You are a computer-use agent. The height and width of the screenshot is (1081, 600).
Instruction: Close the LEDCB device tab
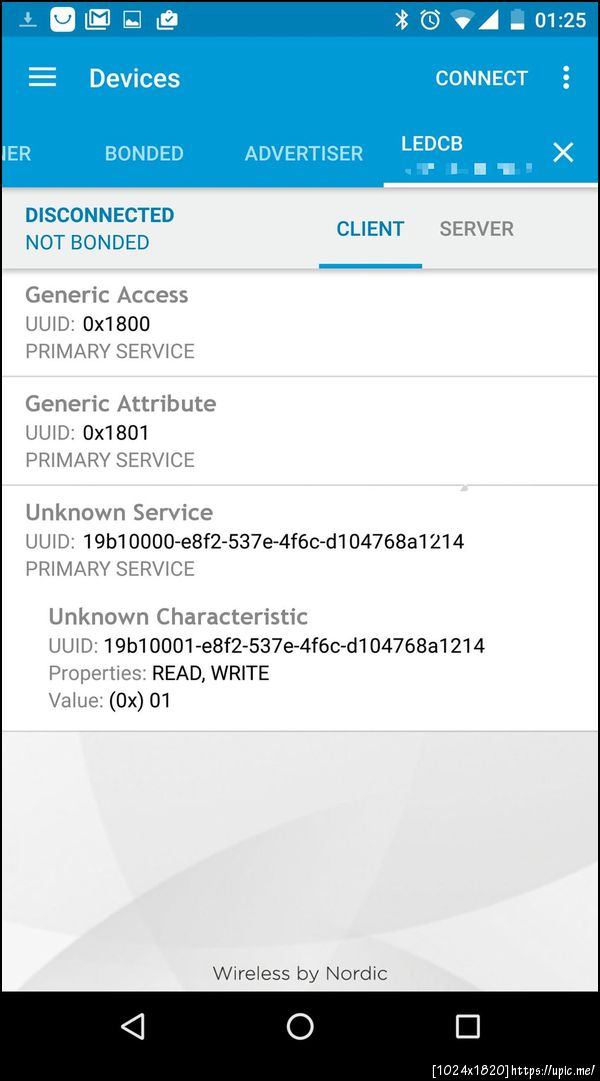tap(563, 152)
